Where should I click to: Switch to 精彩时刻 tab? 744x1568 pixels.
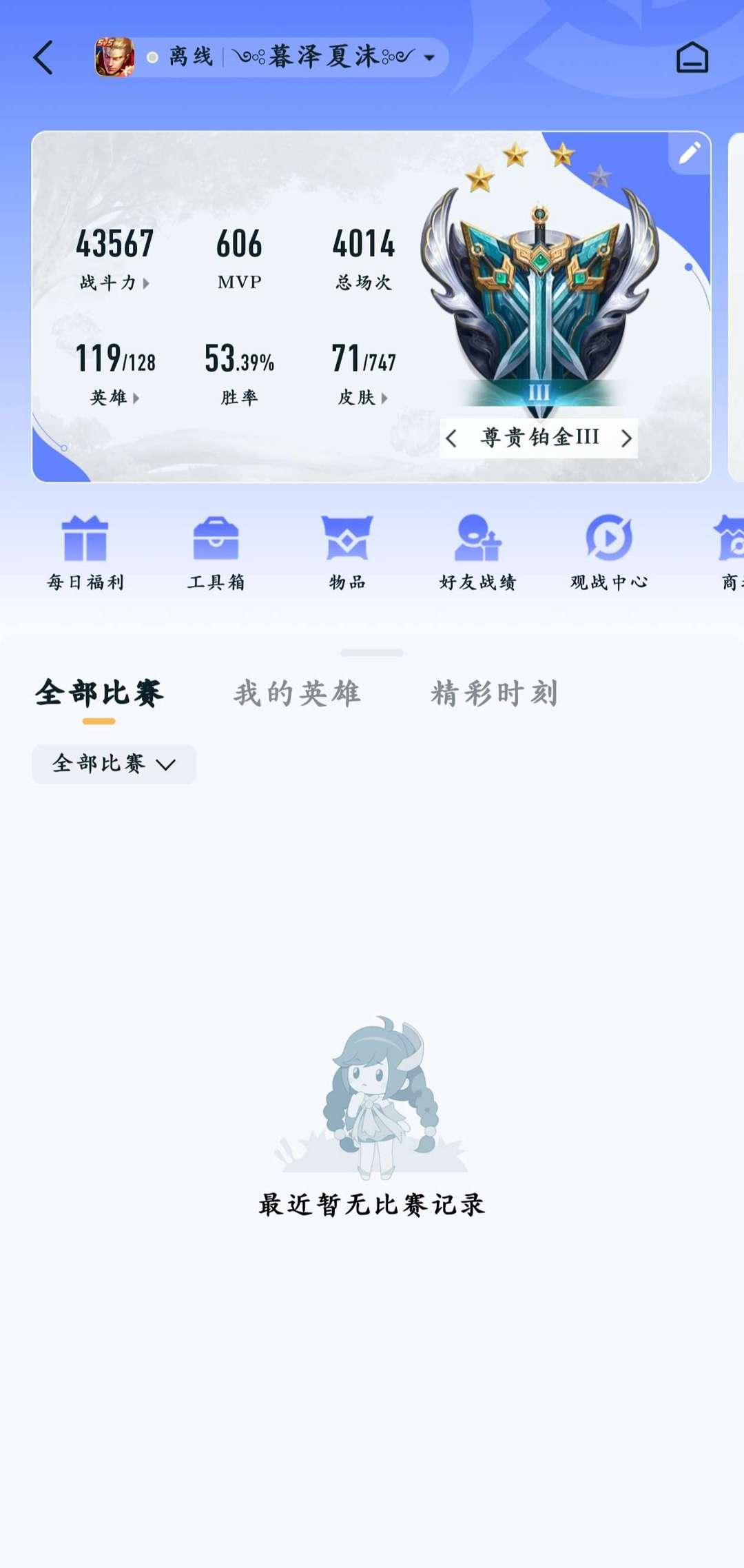[x=494, y=693]
